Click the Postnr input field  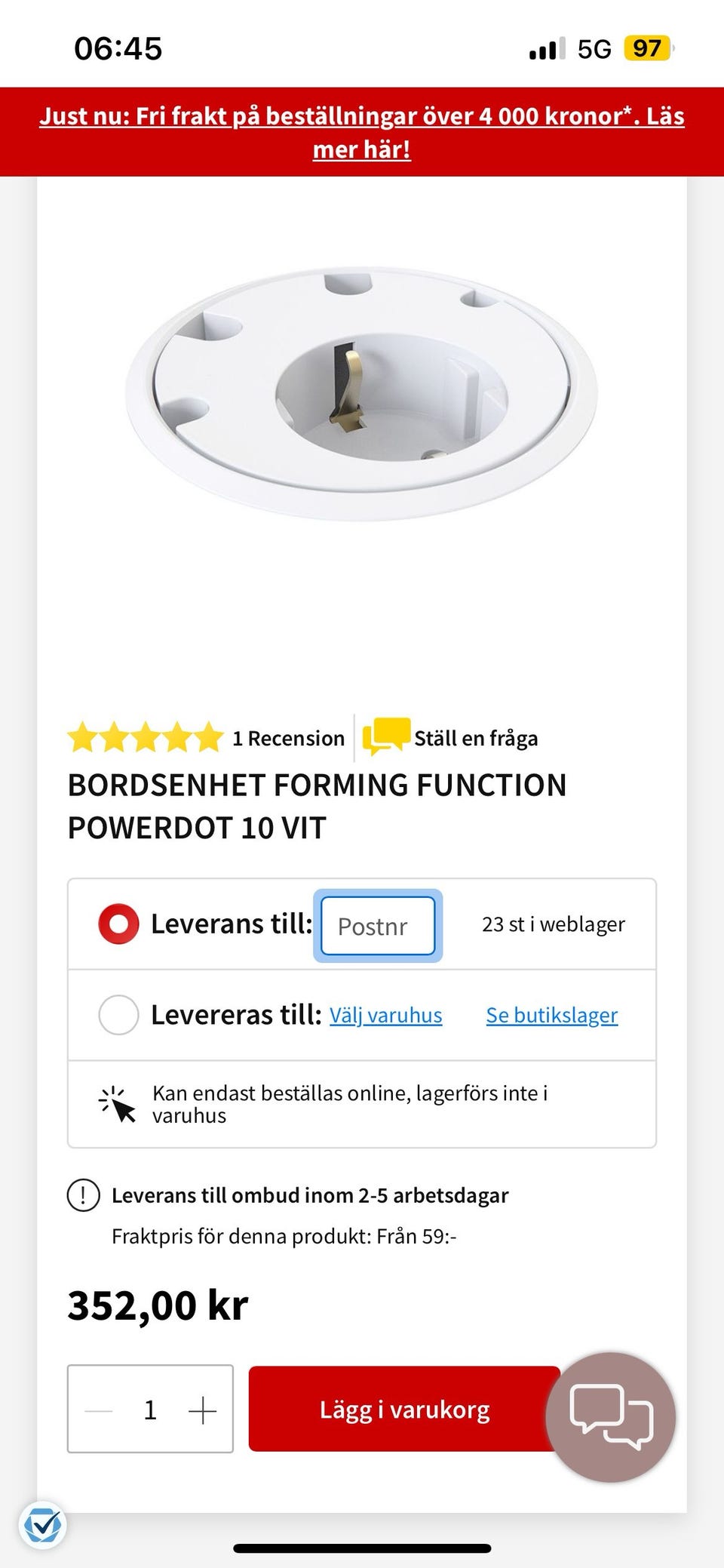(377, 926)
